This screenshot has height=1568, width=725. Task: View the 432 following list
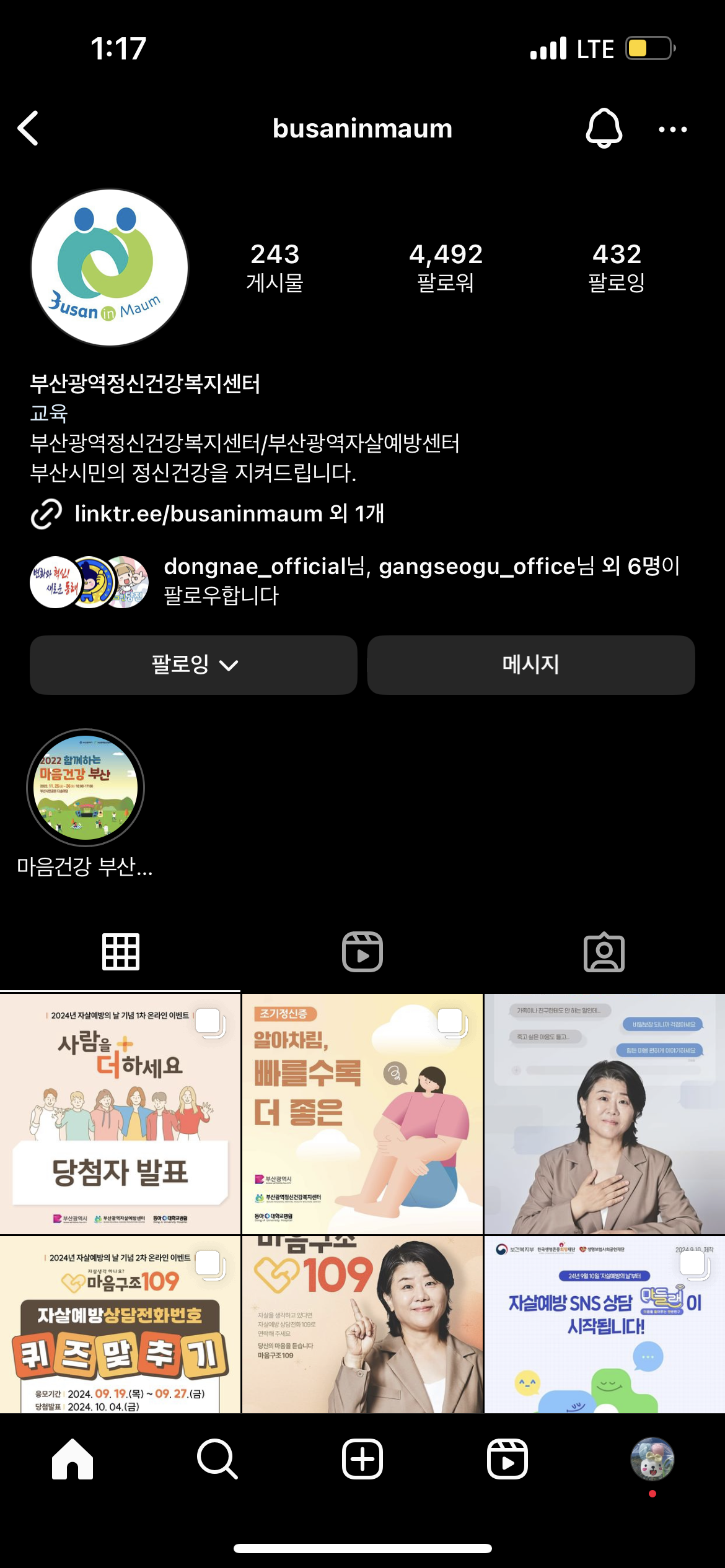tap(616, 268)
